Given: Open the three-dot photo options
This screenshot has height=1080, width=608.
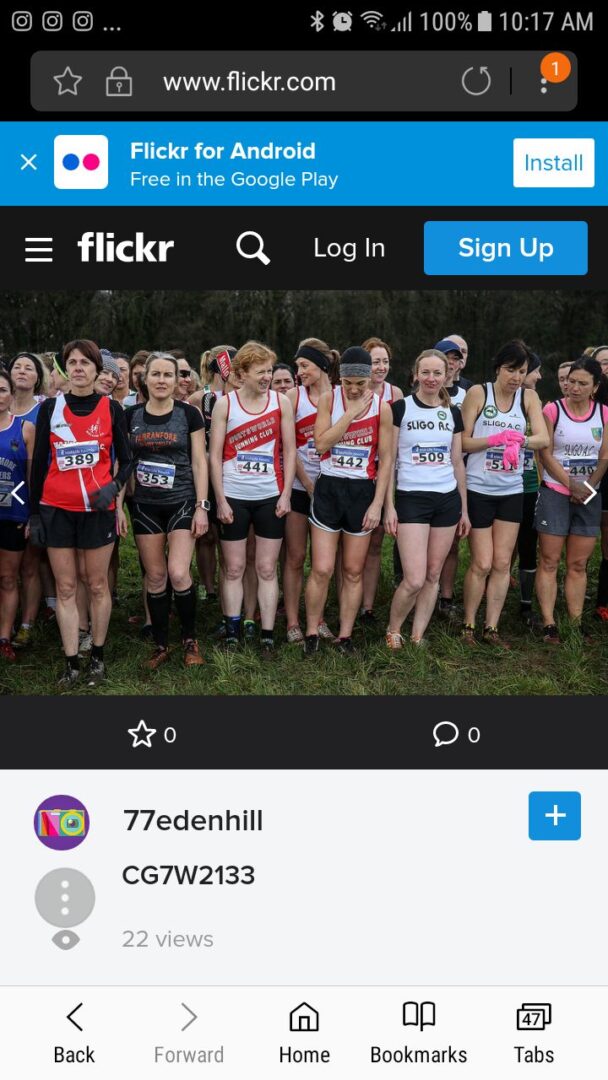Looking at the screenshot, I should [x=65, y=898].
